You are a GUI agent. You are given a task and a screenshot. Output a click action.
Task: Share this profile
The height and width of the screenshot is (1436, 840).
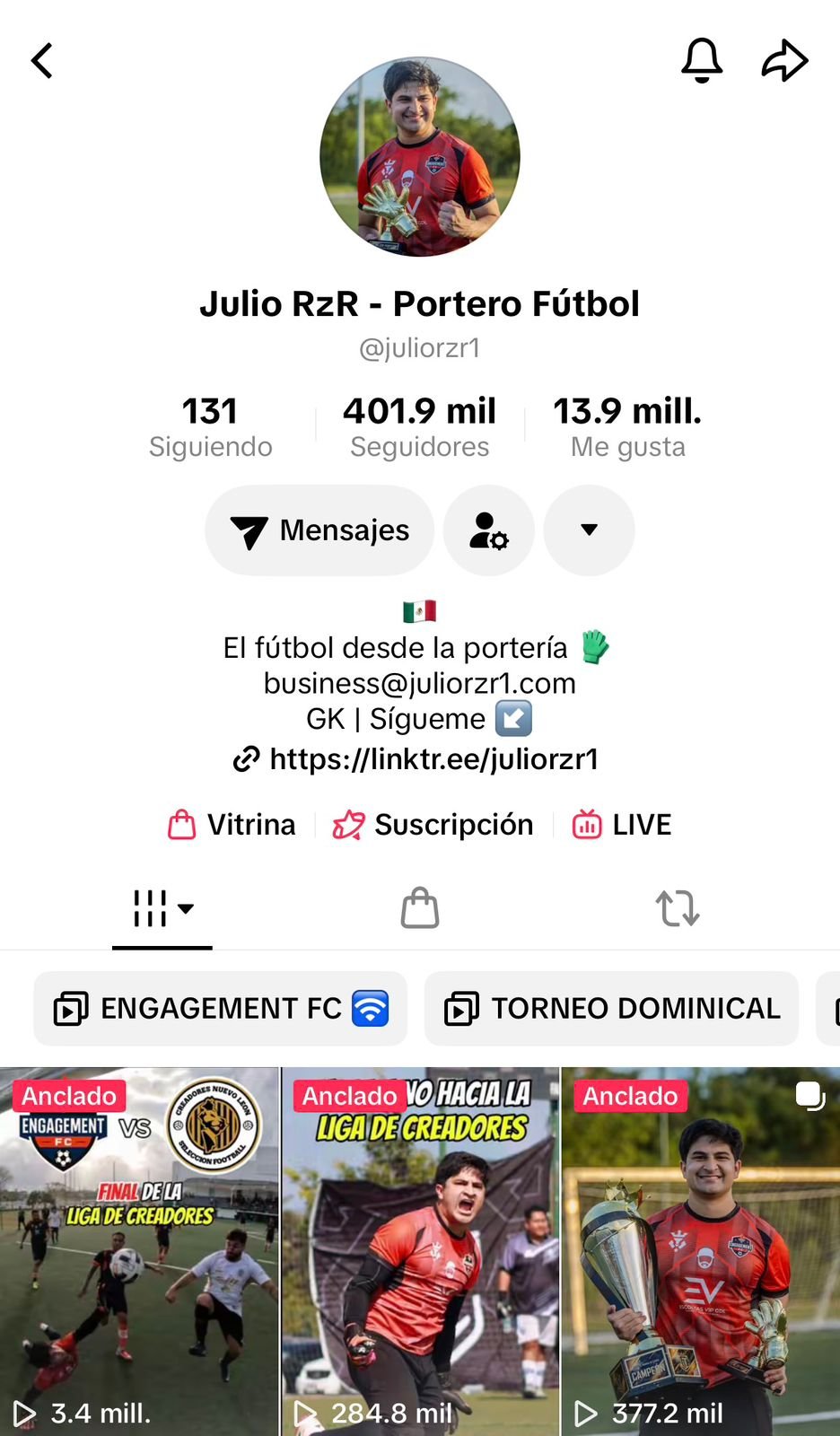pyautogui.click(x=784, y=61)
